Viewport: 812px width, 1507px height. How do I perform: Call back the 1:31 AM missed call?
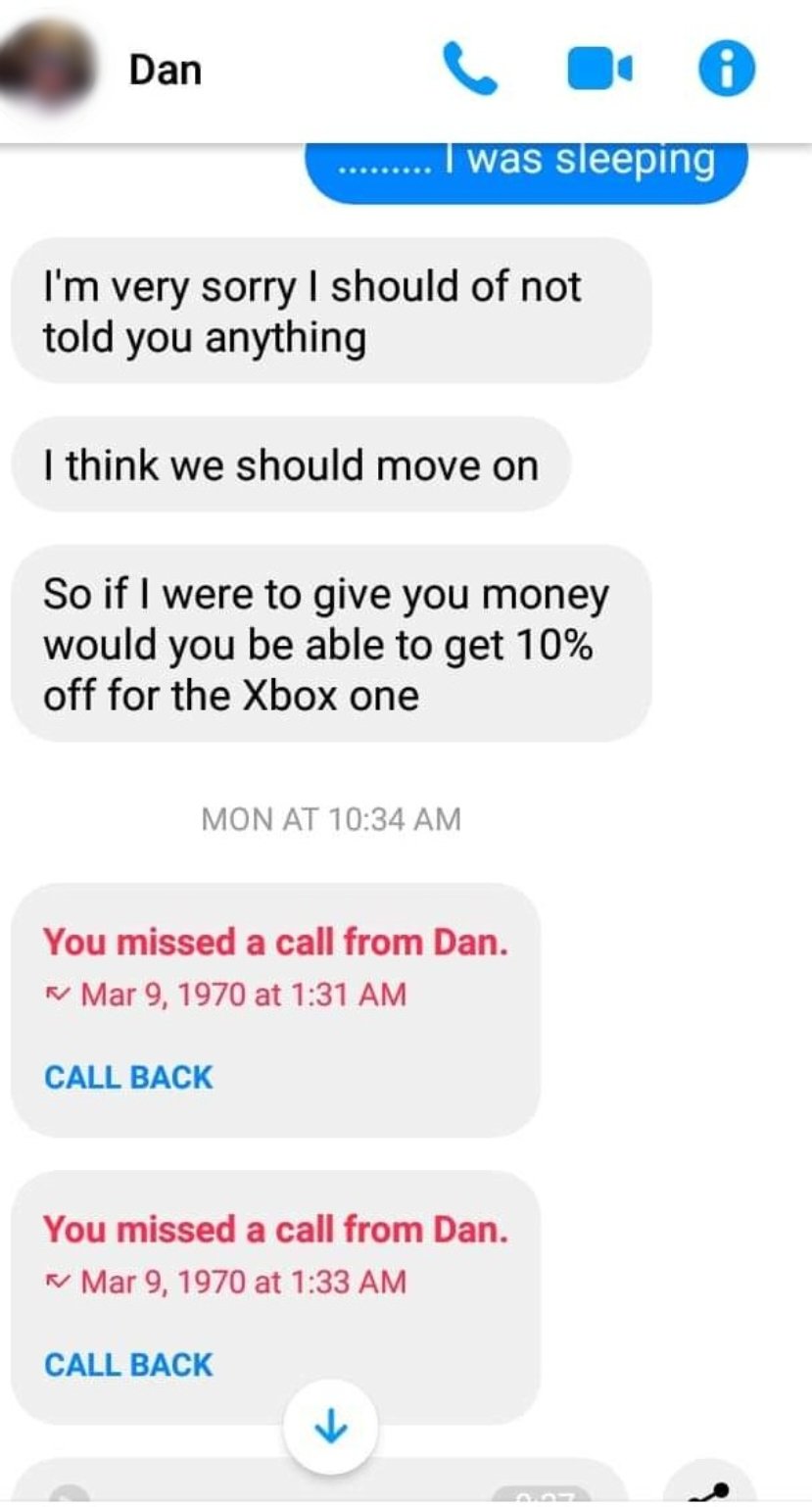click(x=127, y=1077)
